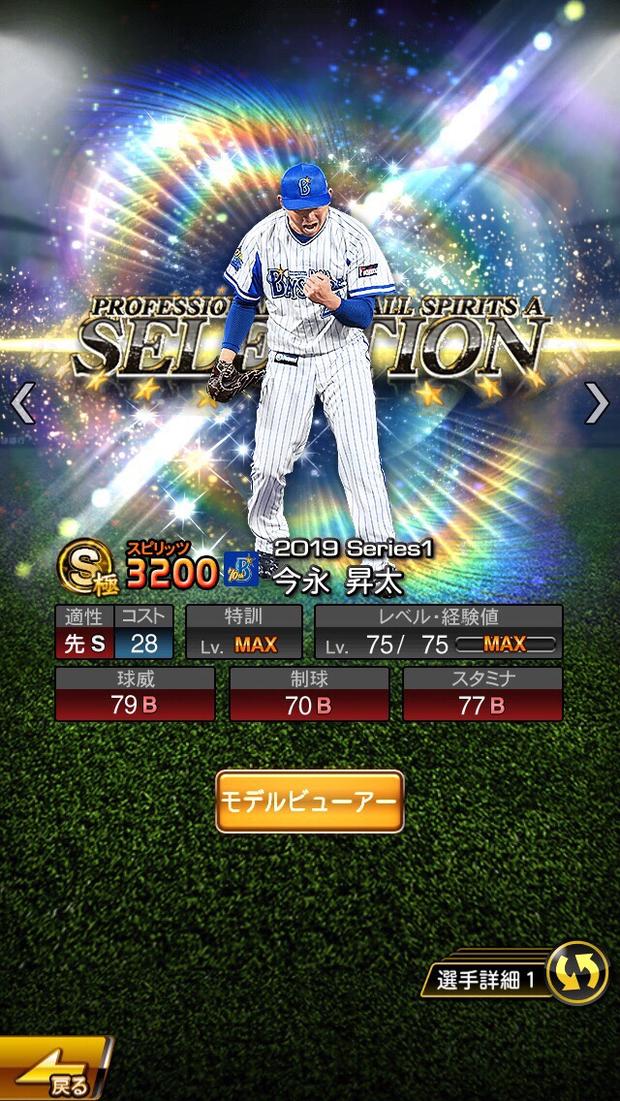Switch player detail view via 選手詳細1
The image size is (620, 1101).
click(577, 974)
